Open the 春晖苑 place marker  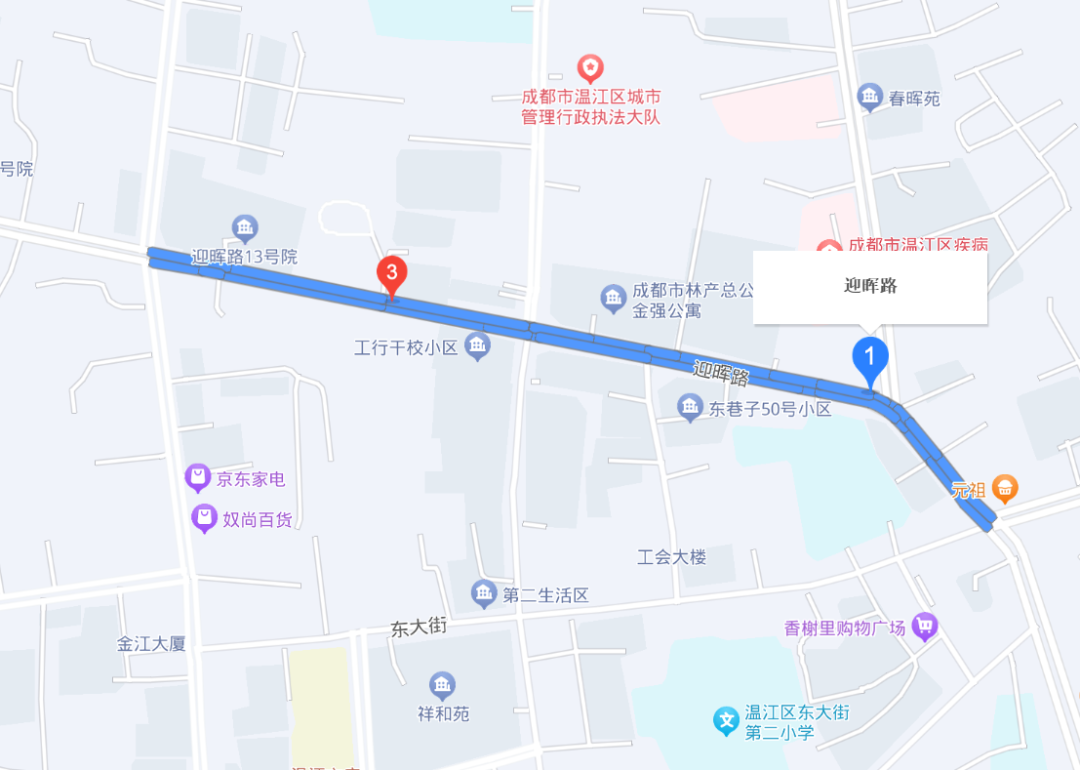[x=870, y=97]
